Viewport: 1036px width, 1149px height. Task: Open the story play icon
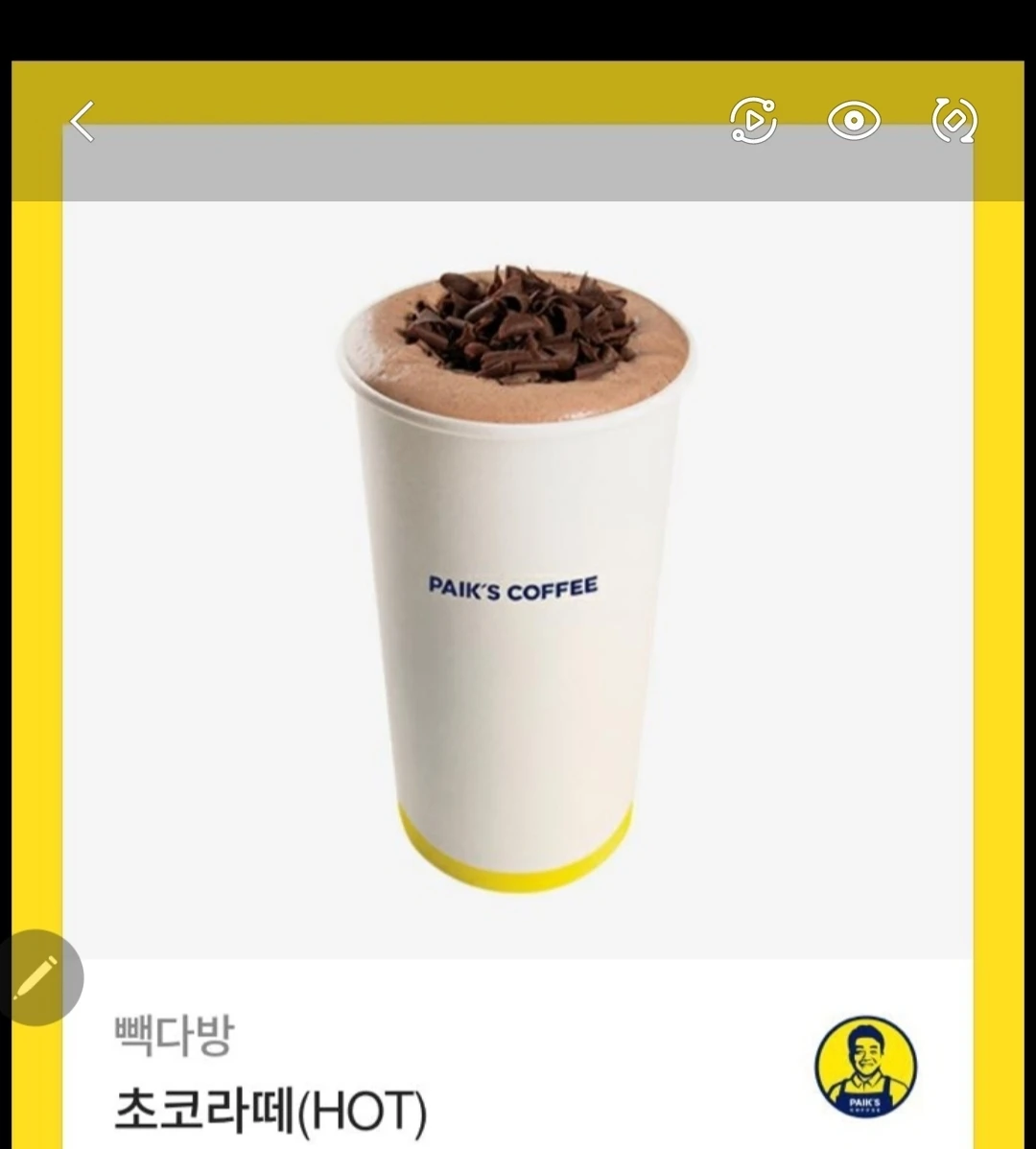pos(754,121)
